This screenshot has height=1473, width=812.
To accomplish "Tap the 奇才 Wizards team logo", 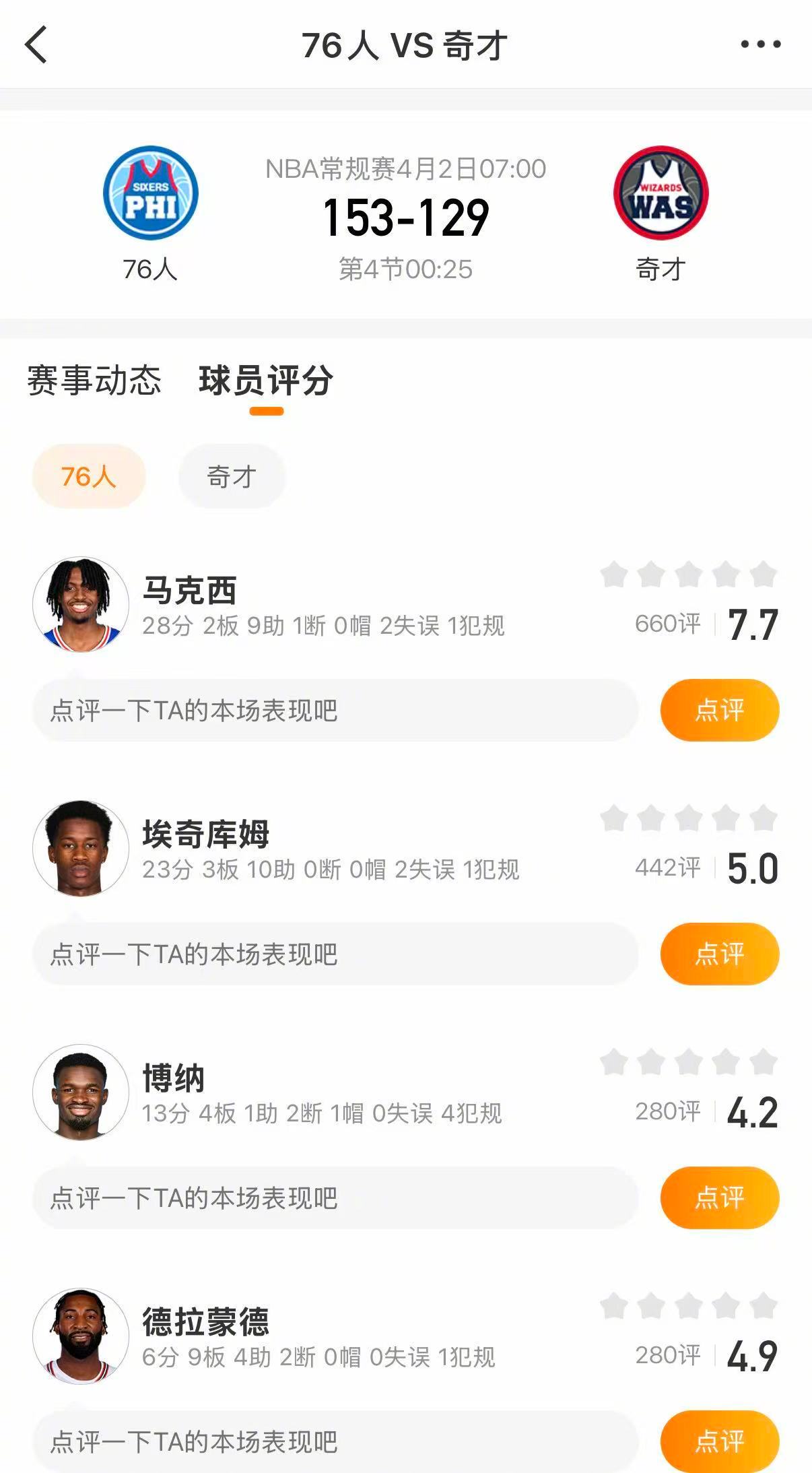I will coord(663,193).
